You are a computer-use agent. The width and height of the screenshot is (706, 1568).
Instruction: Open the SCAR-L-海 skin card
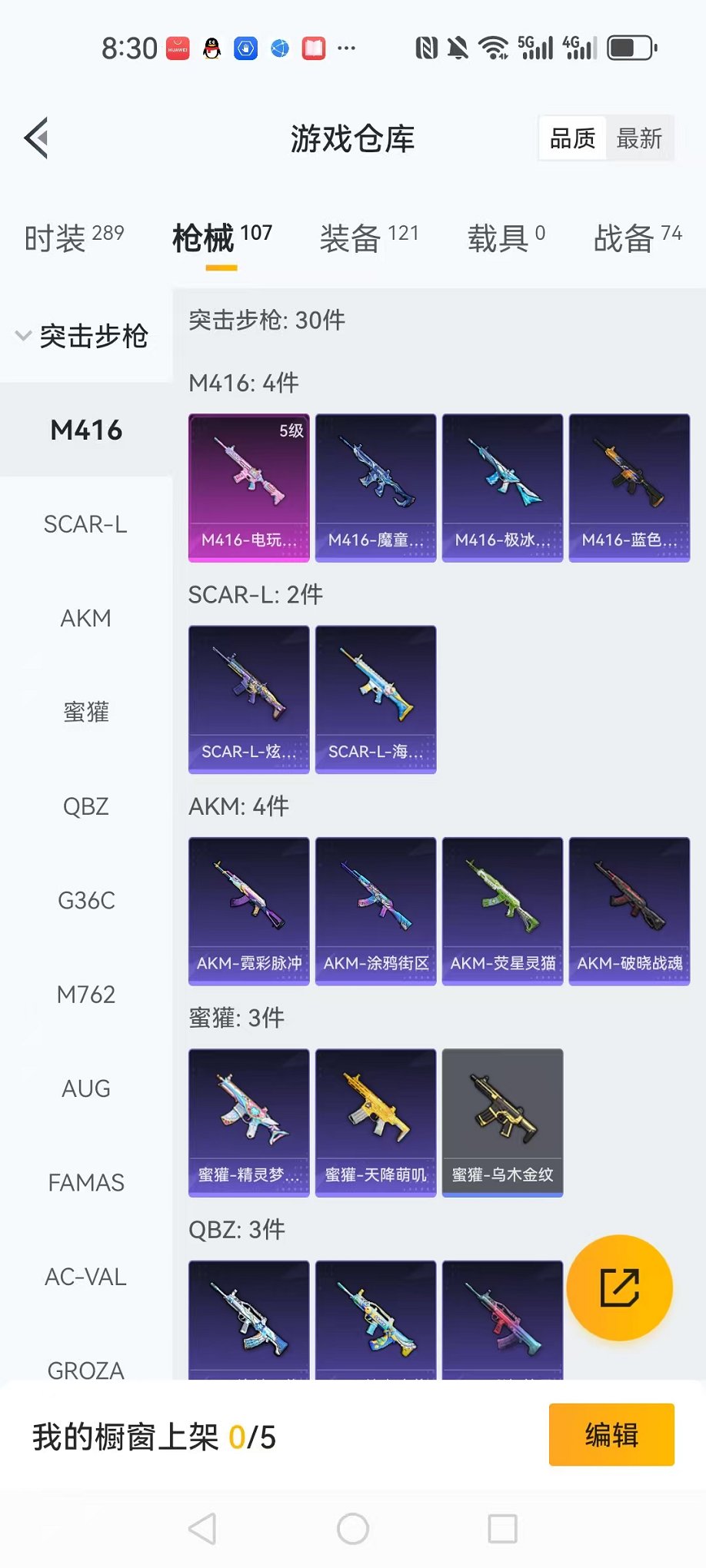[x=375, y=699]
